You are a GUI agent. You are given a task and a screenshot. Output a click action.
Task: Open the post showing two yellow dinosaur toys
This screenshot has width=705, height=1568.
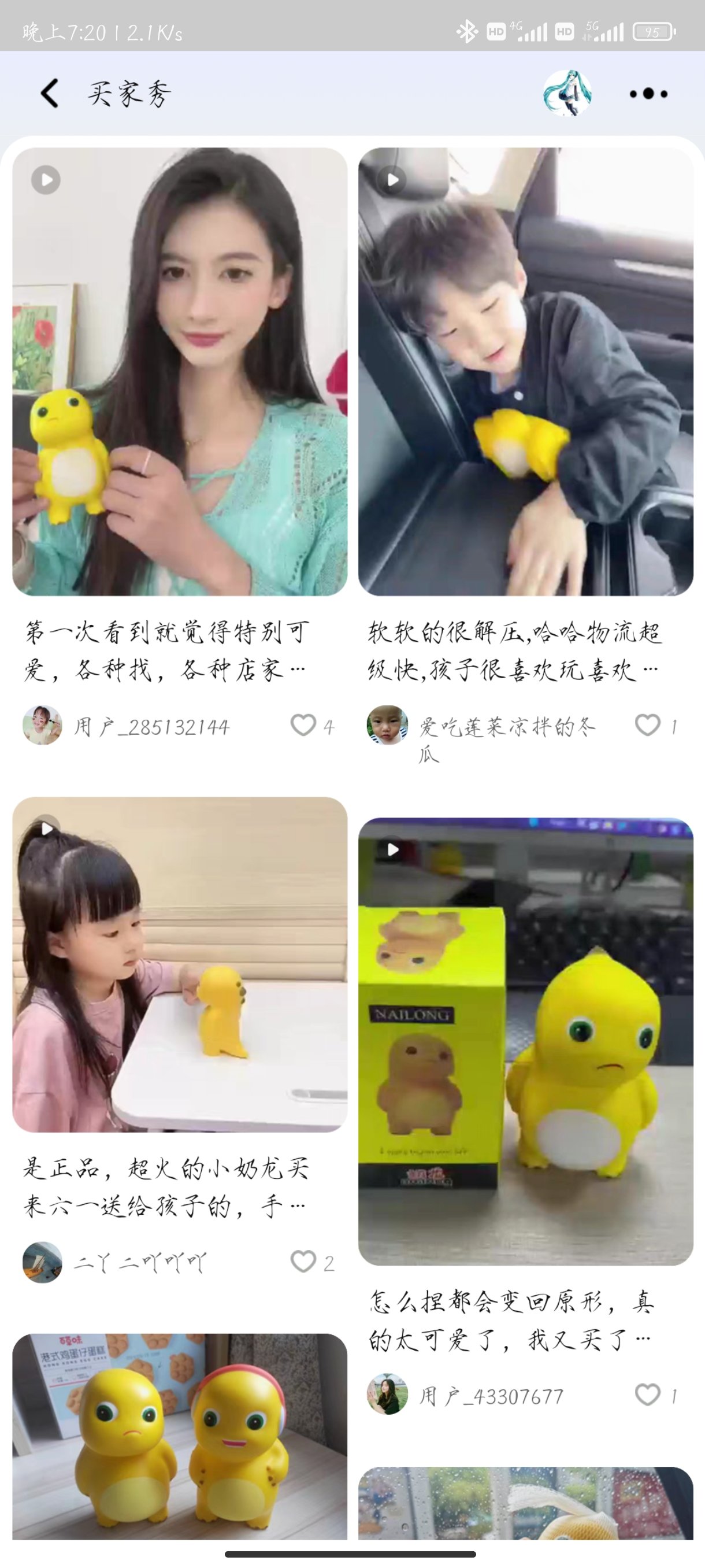(x=180, y=1437)
